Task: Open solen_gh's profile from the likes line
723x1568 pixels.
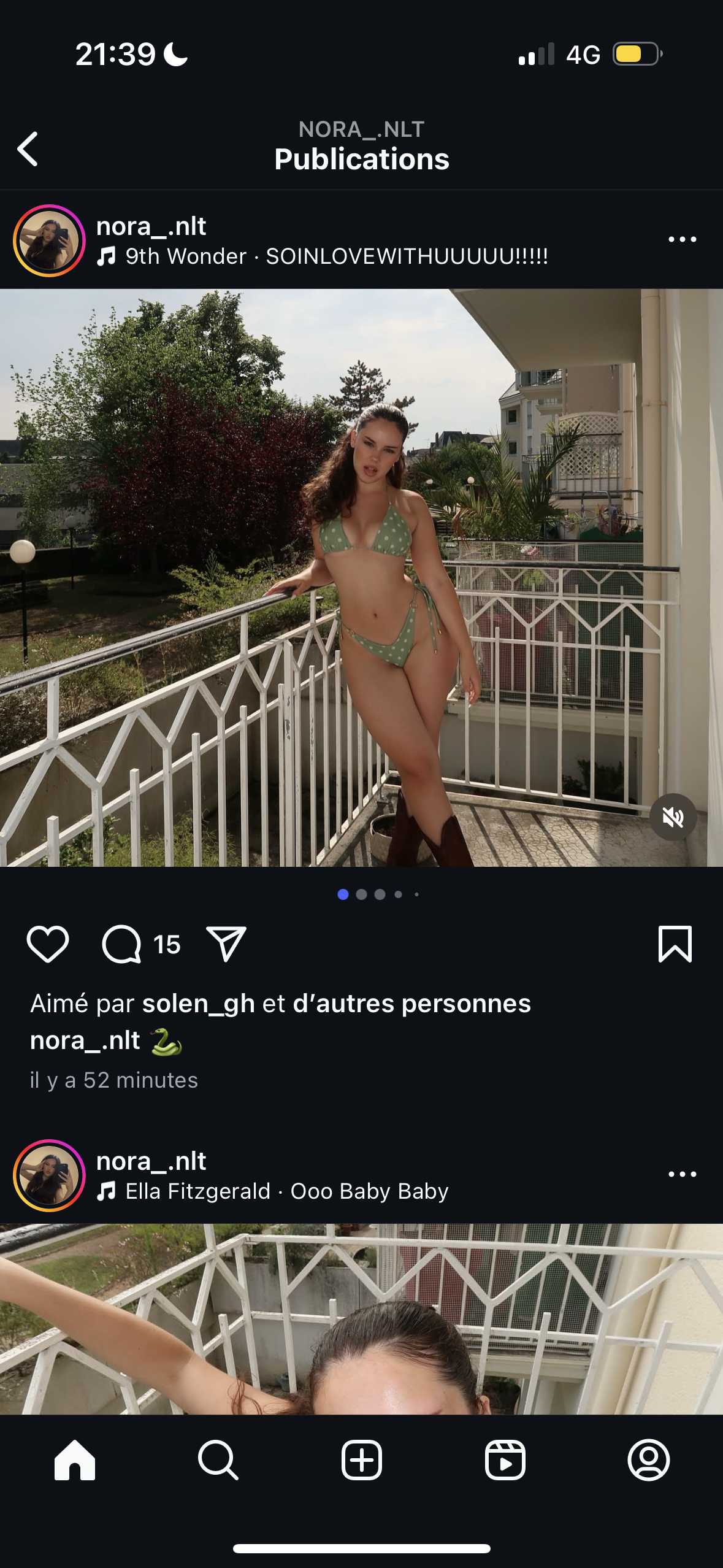Action: pos(198,1004)
